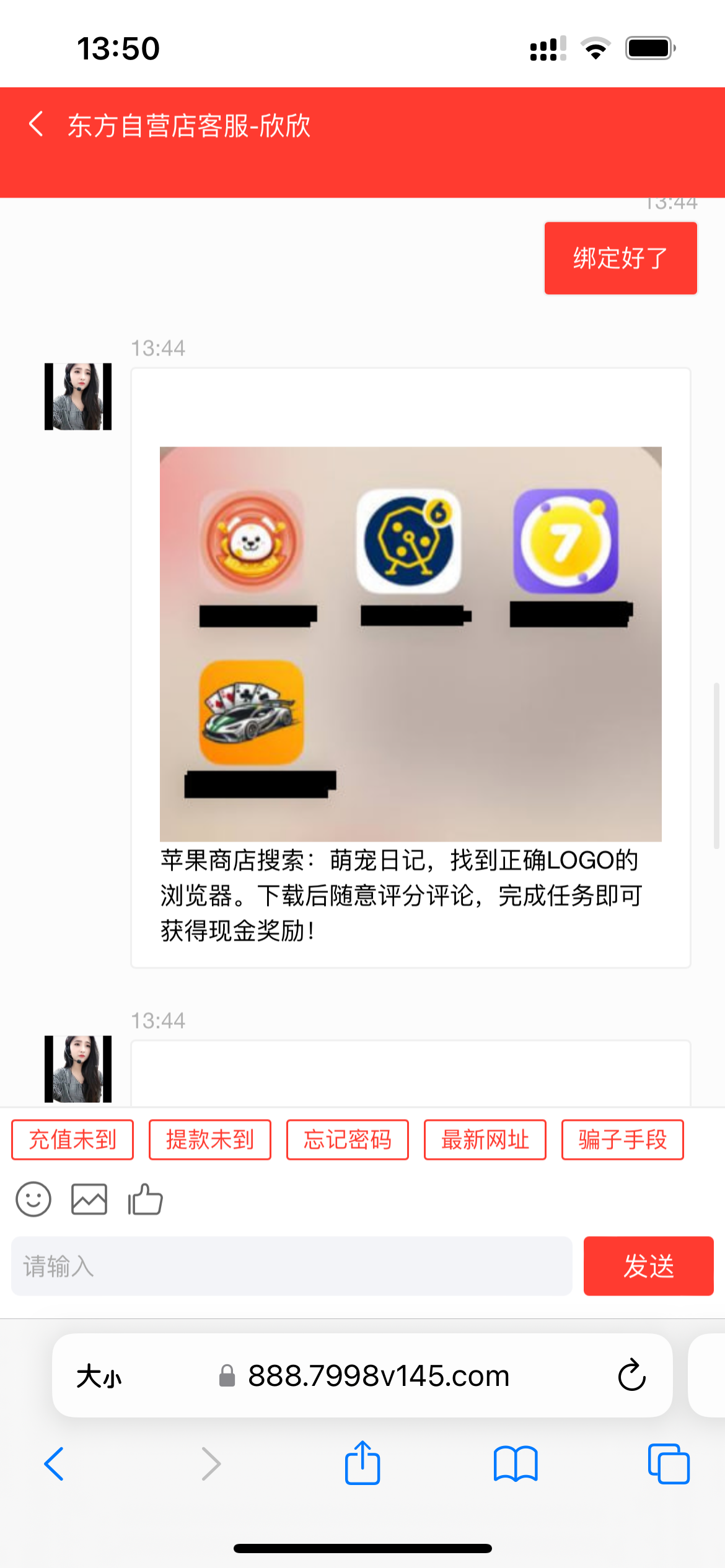The height and width of the screenshot is (1568, 725).
Task: Tap the browser address bar URL
Action: click(378, 1376)
